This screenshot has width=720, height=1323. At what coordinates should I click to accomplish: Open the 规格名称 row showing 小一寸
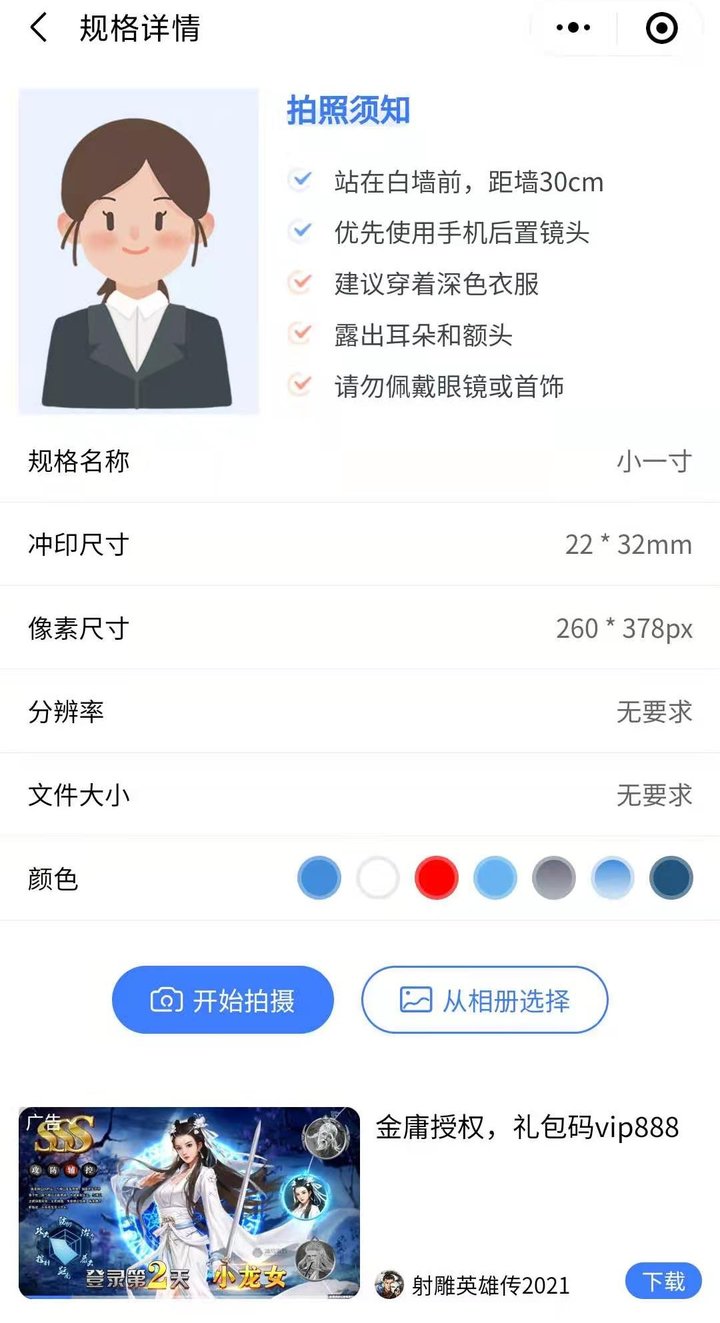click(360, 462)
